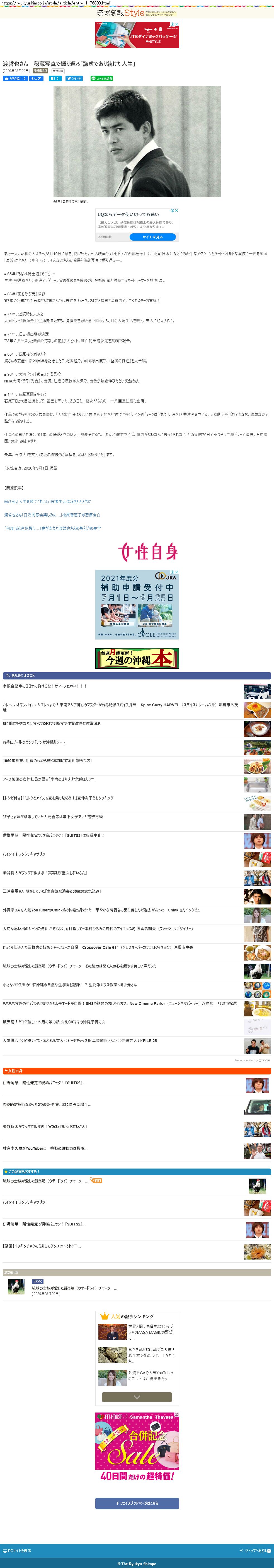The width and height of the screenshot is (274, 1568).
Task: Open the 【動画】イソギンチャクのふりしてダンス article
Action: point(41,1246)
